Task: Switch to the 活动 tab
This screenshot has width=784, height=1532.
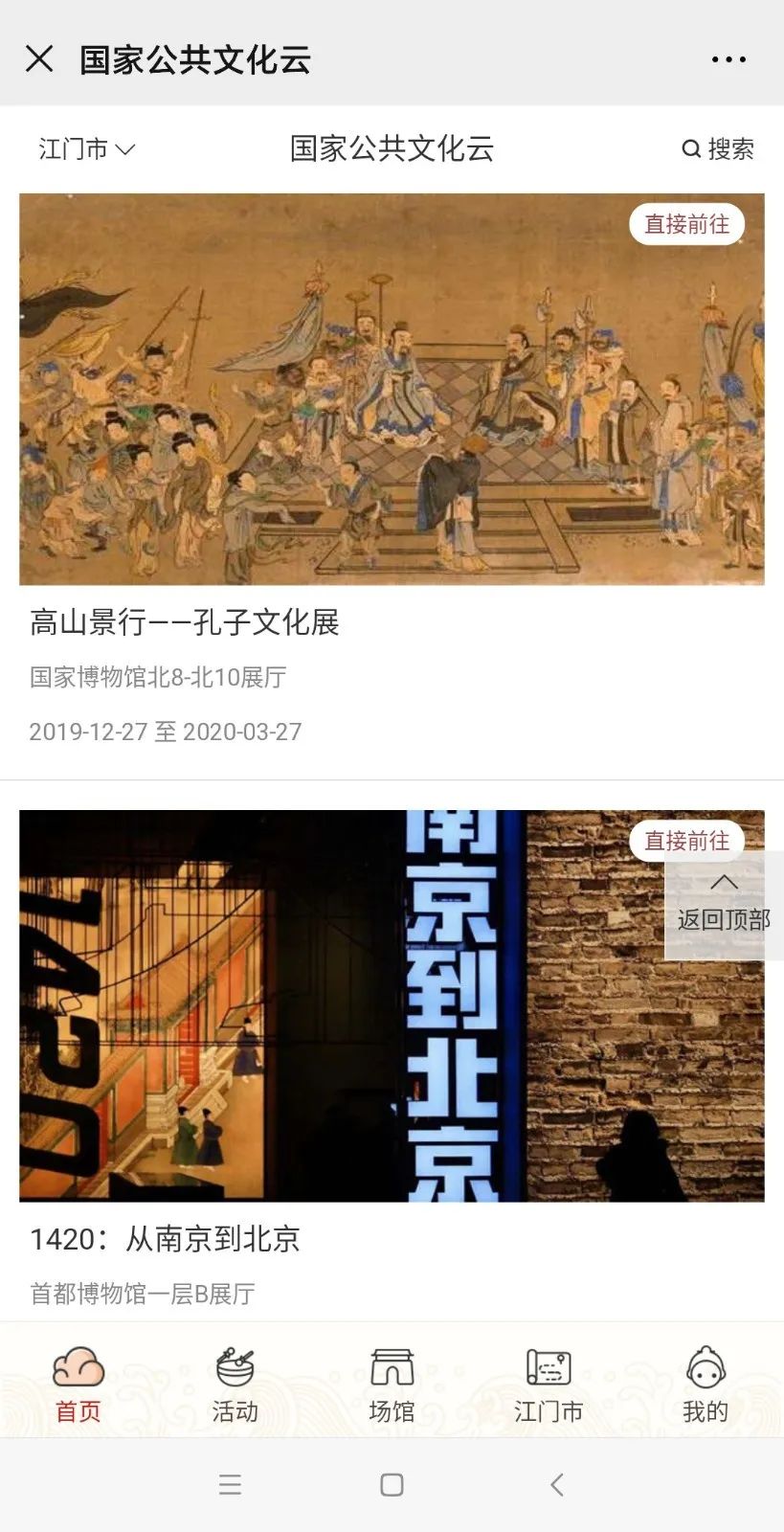Action: click(x=235, y=1384)
